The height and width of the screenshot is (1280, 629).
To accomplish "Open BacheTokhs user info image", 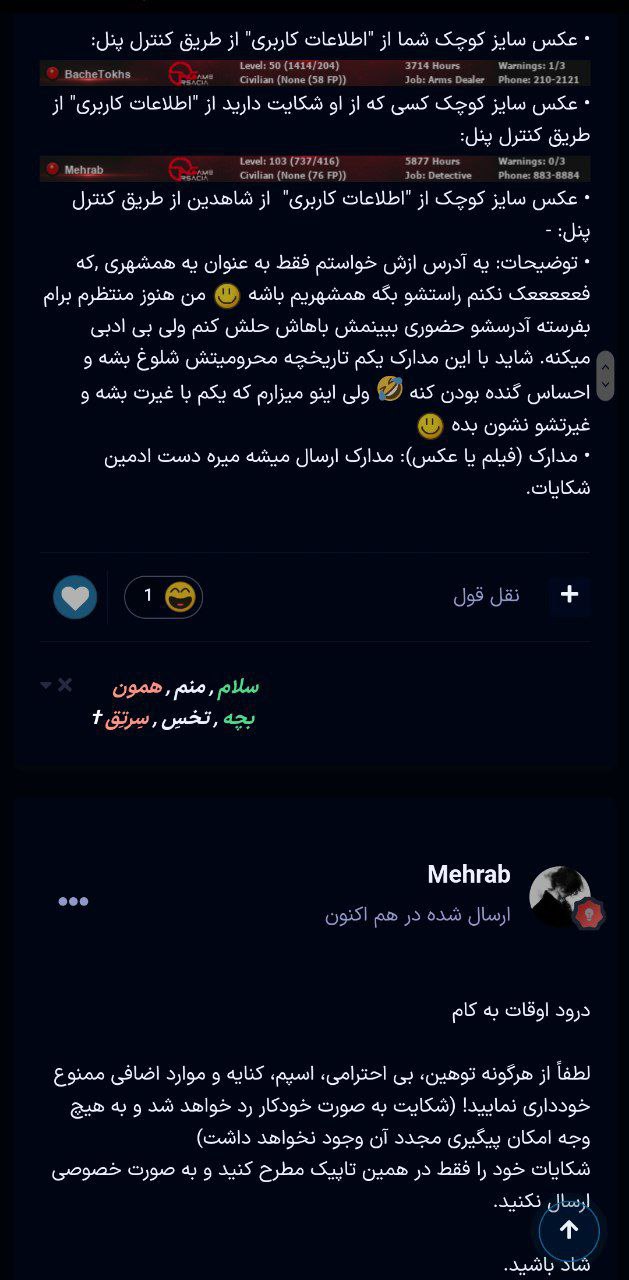I will [x=314, y=73].
